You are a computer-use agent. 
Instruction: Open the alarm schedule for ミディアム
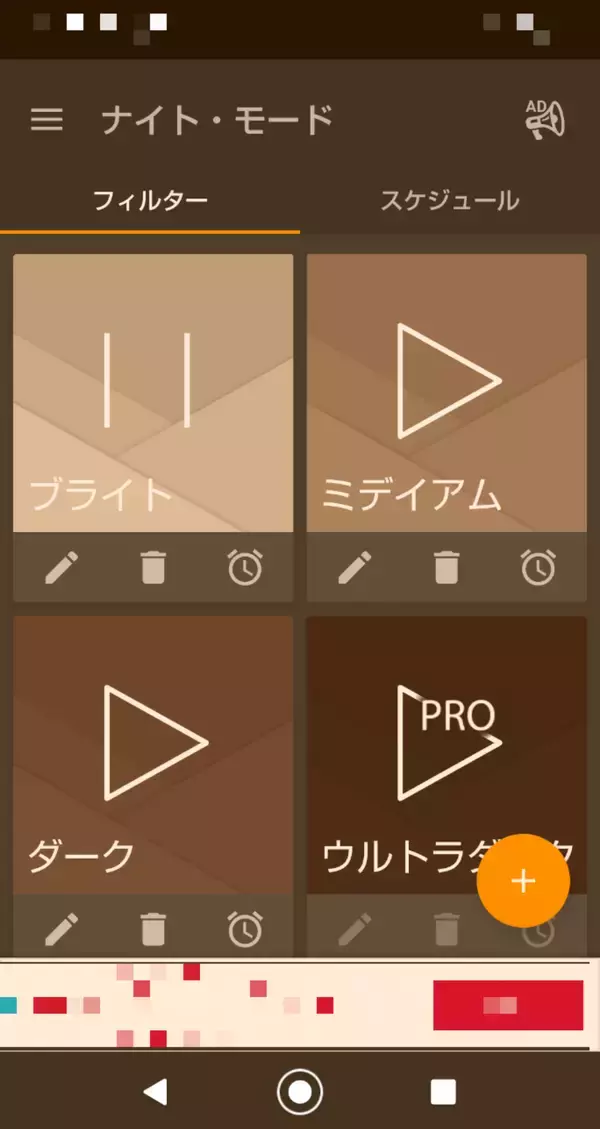(538, 568)
